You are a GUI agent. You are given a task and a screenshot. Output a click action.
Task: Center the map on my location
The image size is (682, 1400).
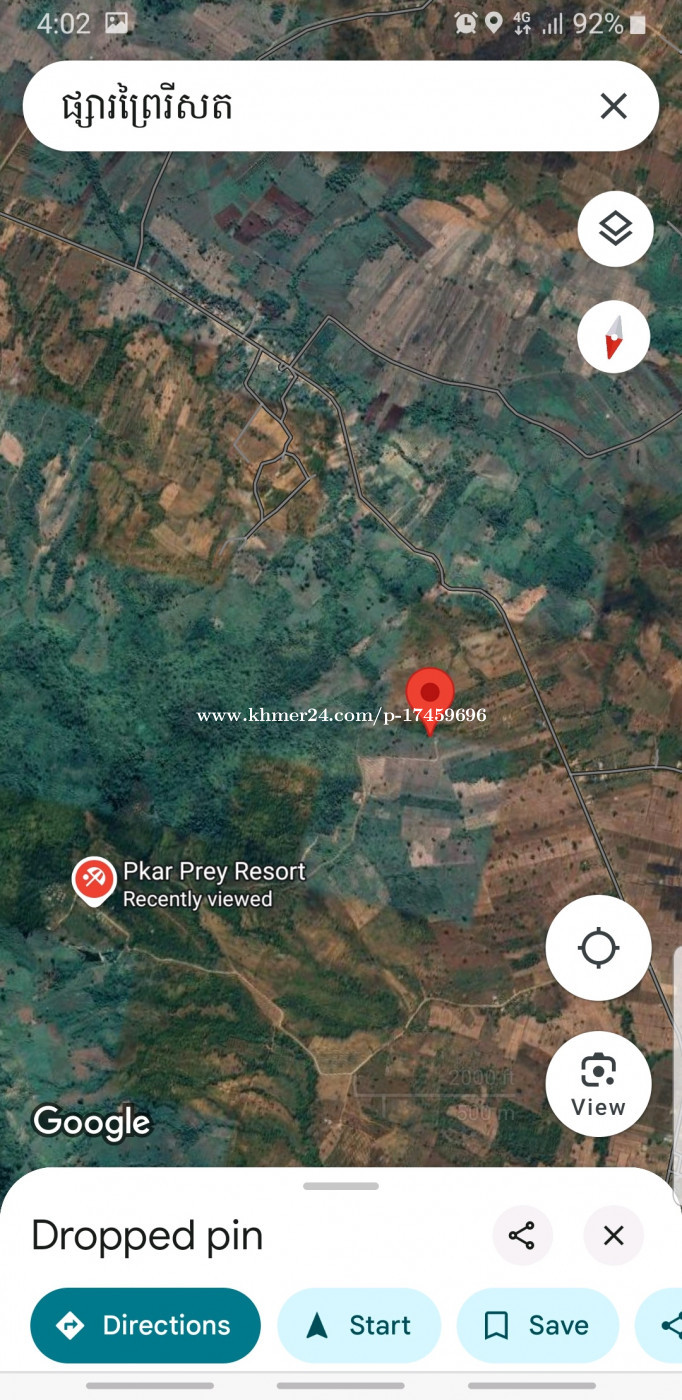[x=598, y=947]
